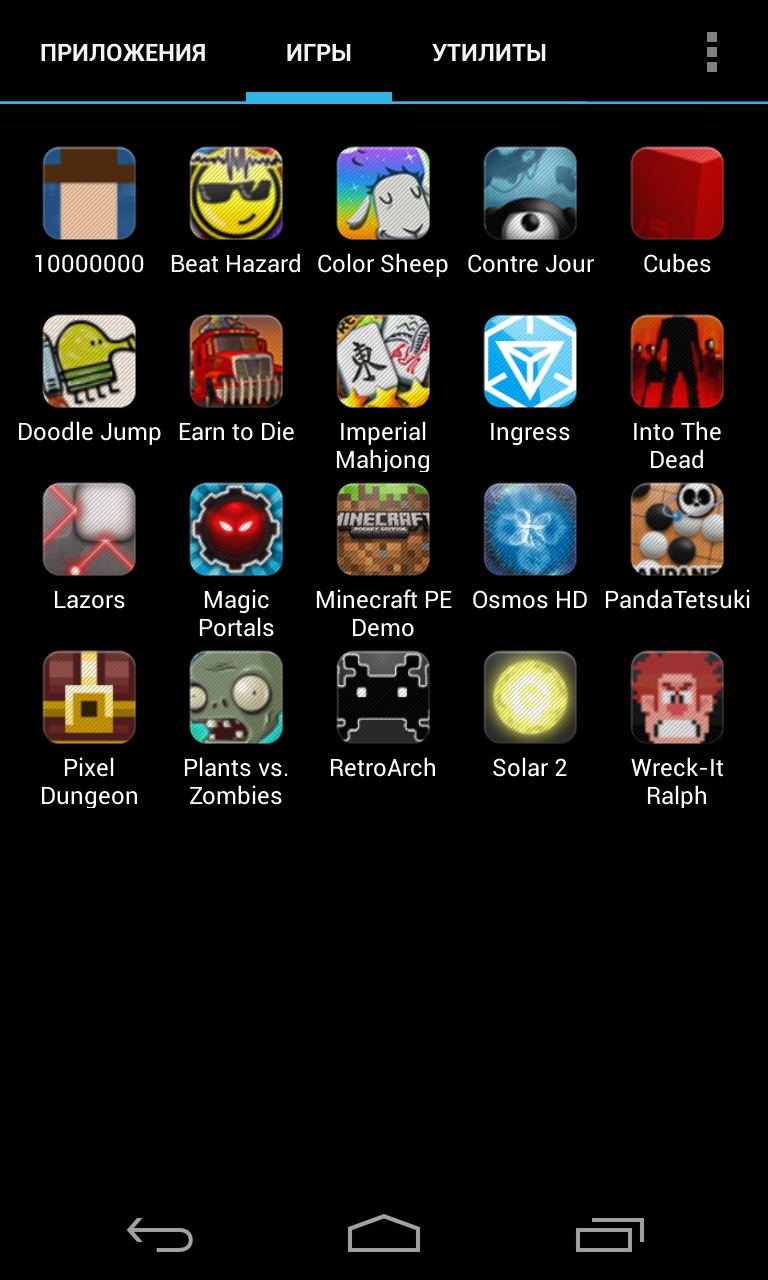Select the ИГРЫ tab
Image resolution: width=768 pixels, height=1280 pixels.
[x=318, y=53]
